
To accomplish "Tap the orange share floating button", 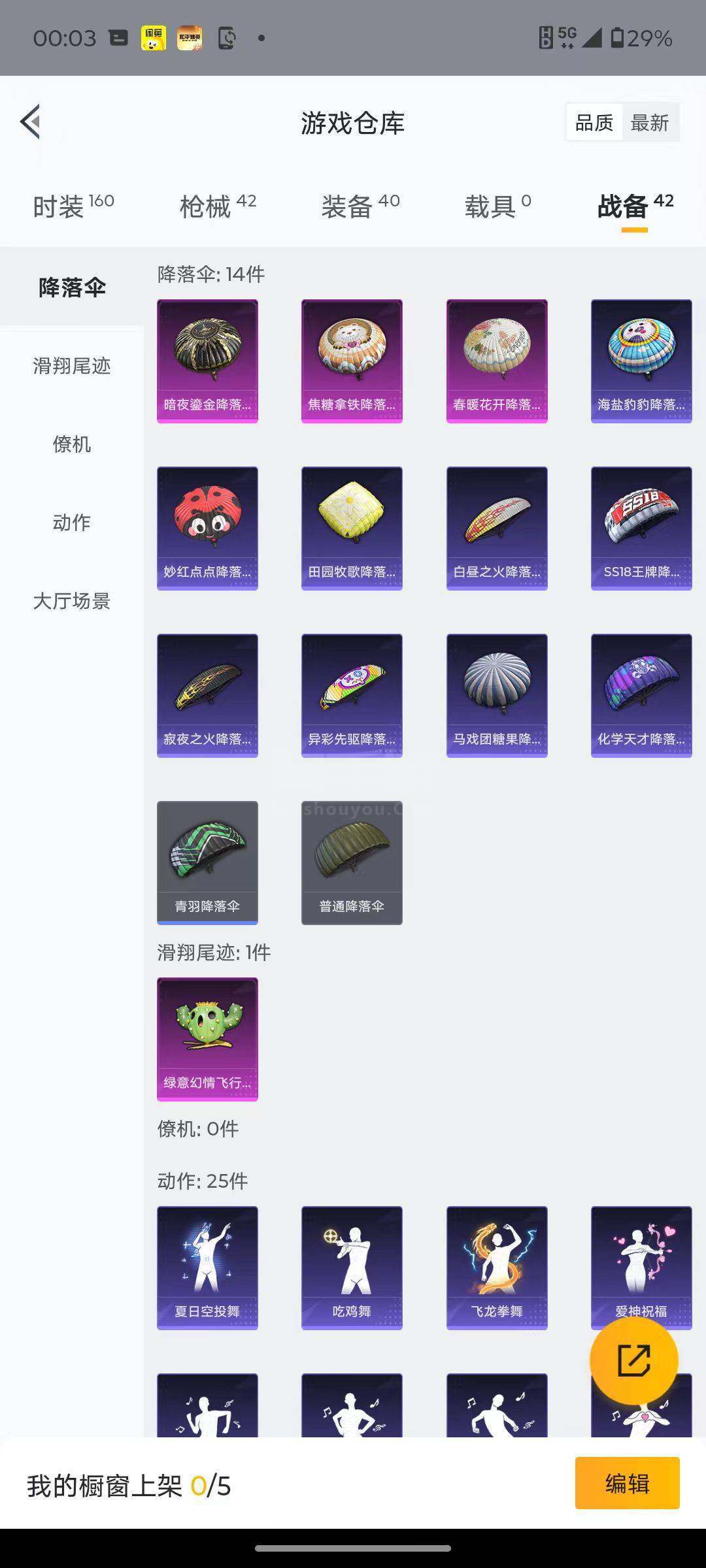I will tap(633, 1361).
